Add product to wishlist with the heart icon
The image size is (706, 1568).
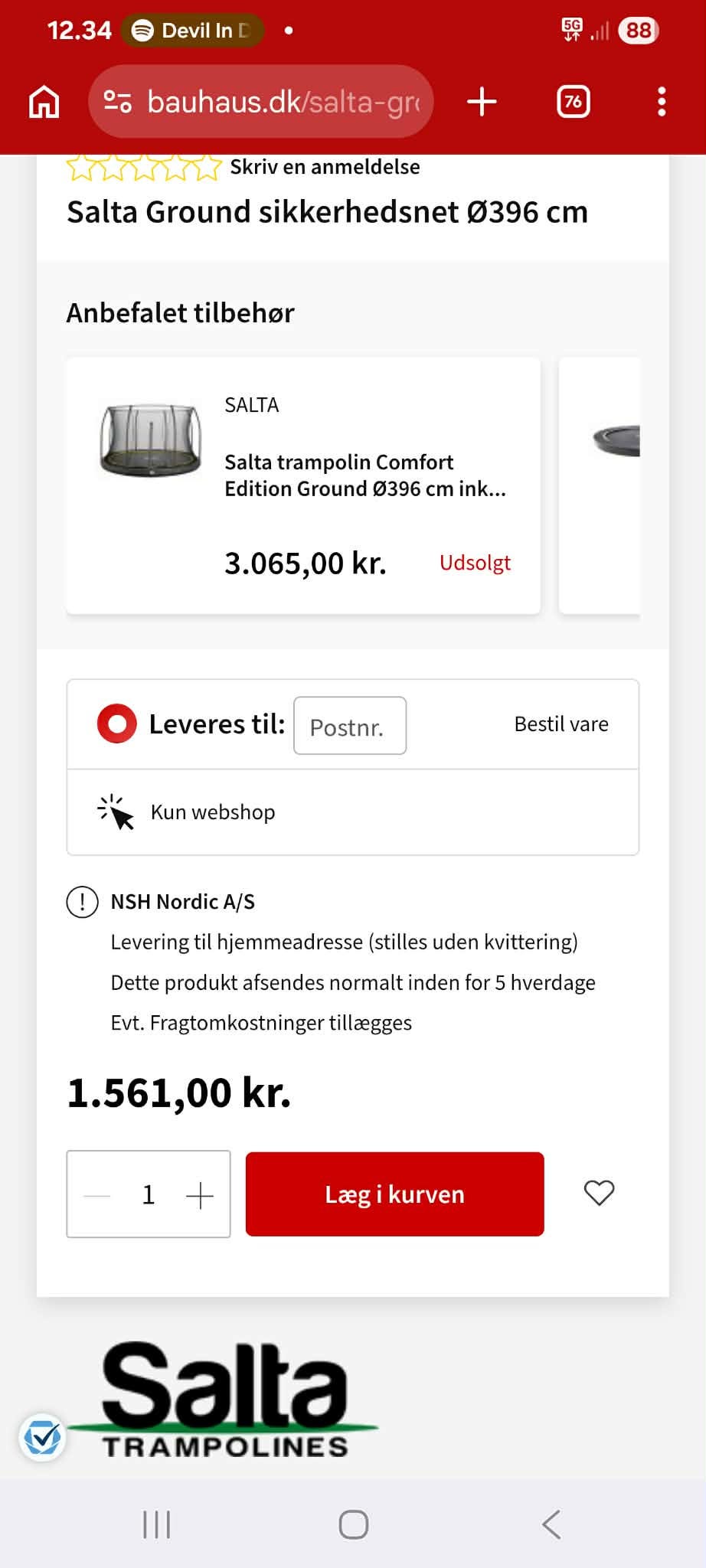point(598,1193)
